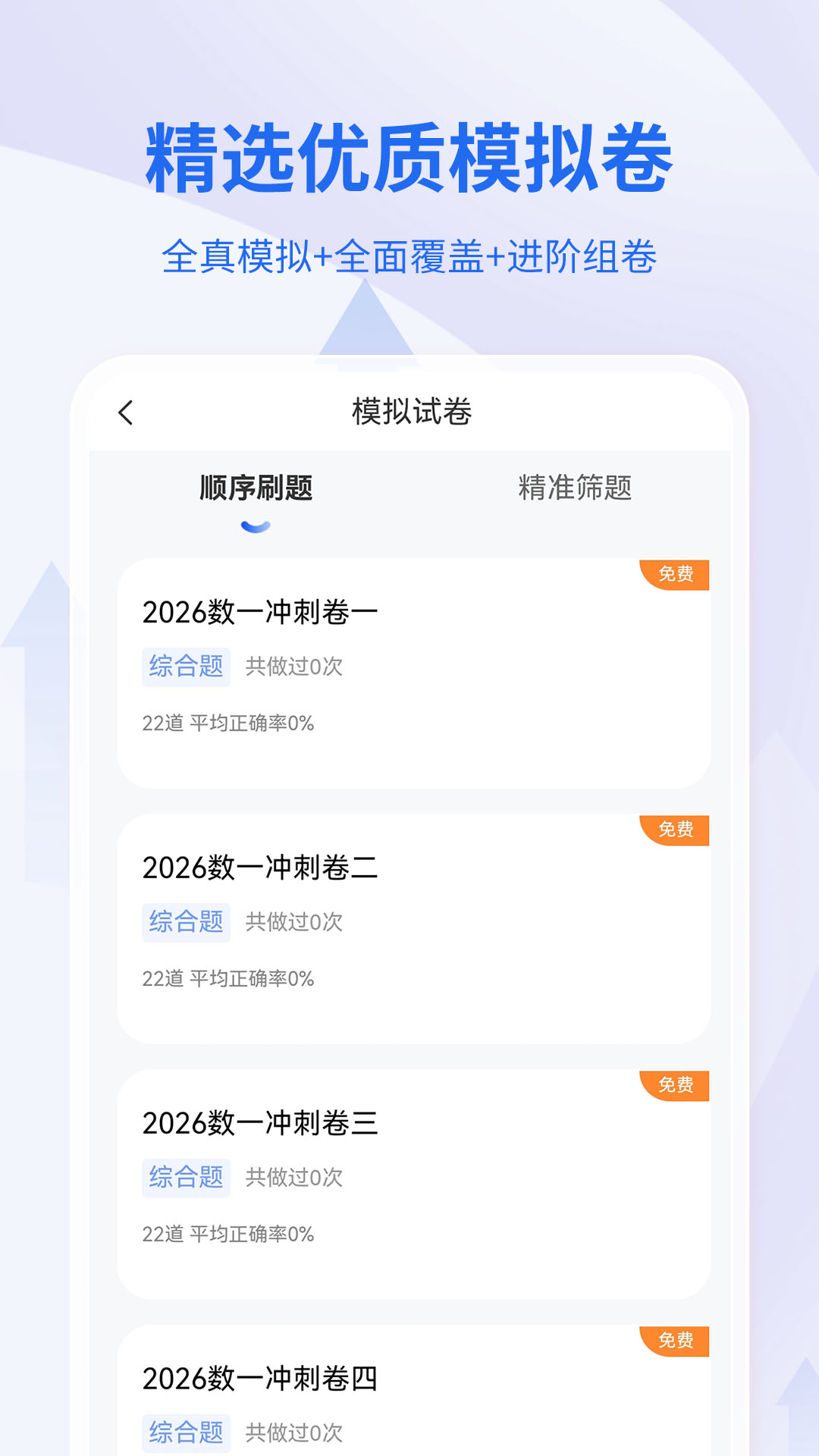Image resolution: width=819 pixels, height=1456 pixels.
Task: Tap the 综合题 tag under 冲刺卷四
Action: pyautogui.click(x=185, y=1431)
